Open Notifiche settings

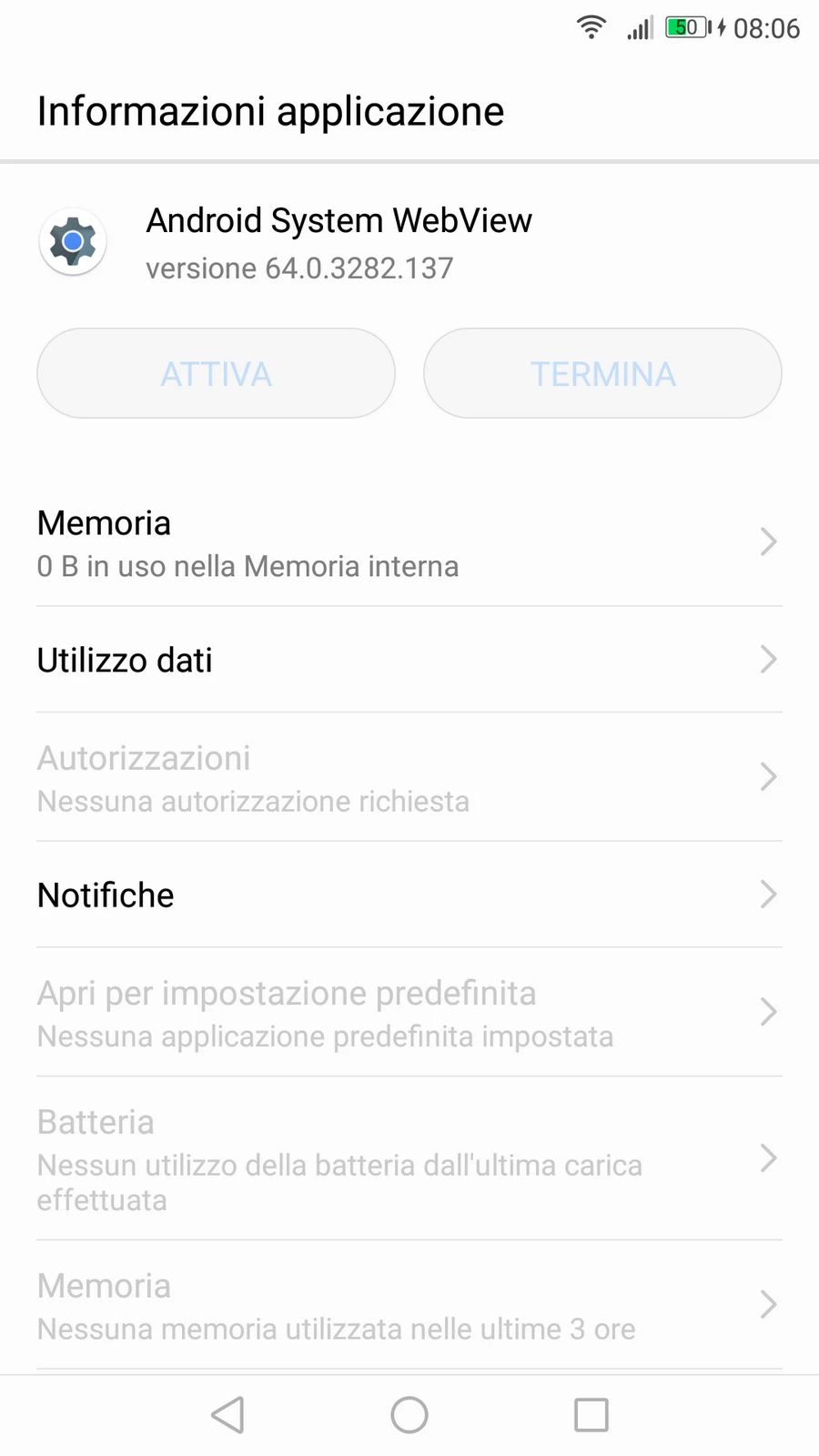[x=409, y=895]
